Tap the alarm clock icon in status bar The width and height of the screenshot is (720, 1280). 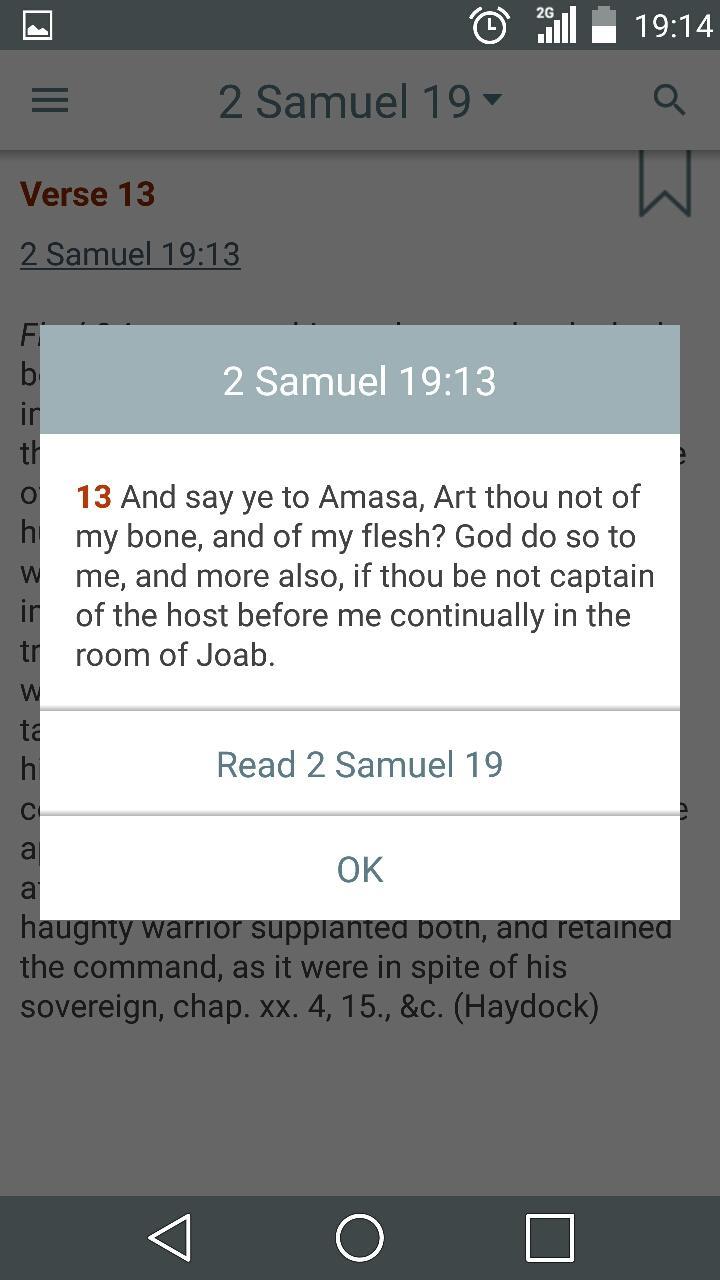click(488, 26)
